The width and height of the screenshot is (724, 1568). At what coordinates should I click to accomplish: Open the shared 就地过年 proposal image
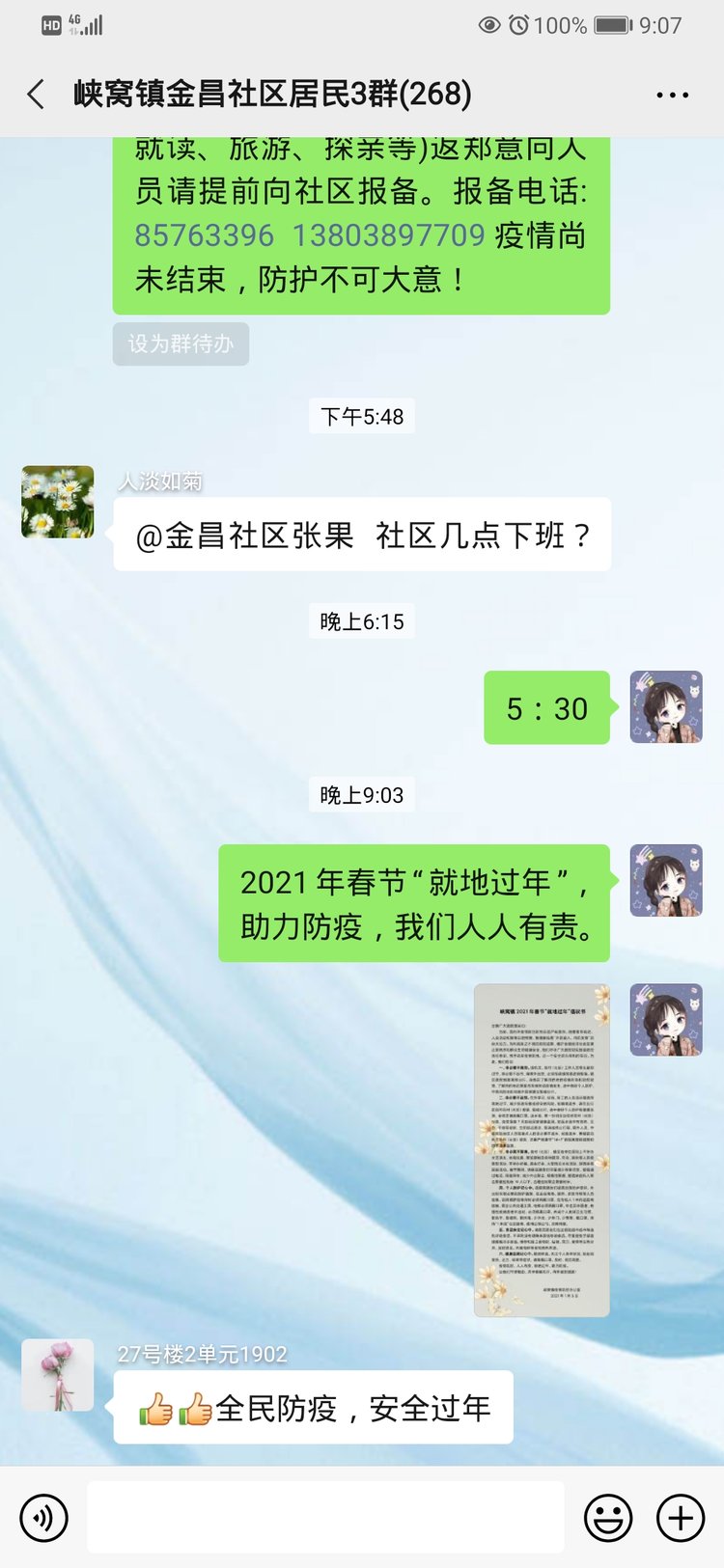click(x=542, y=1150)
